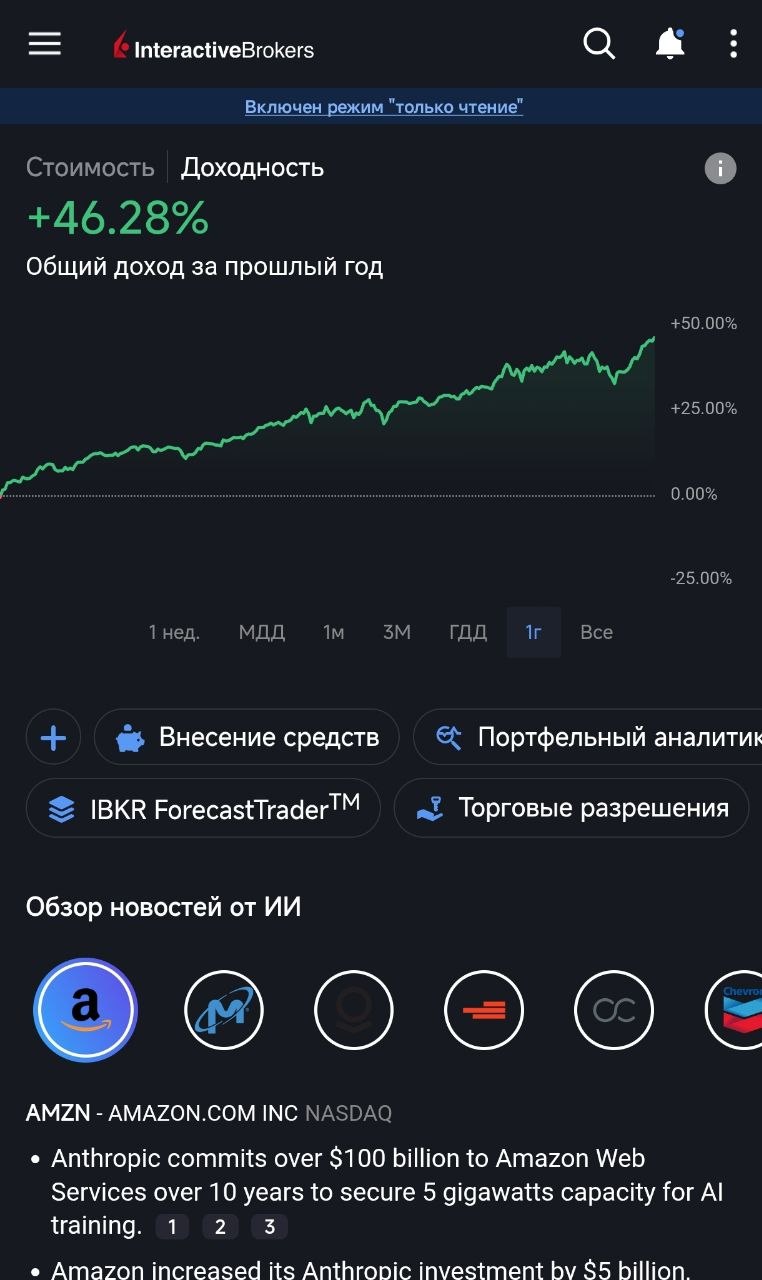The image size is (762, 1280).
Task: Open IBKR ForecastTrader
Action: (x=202, y=808)
